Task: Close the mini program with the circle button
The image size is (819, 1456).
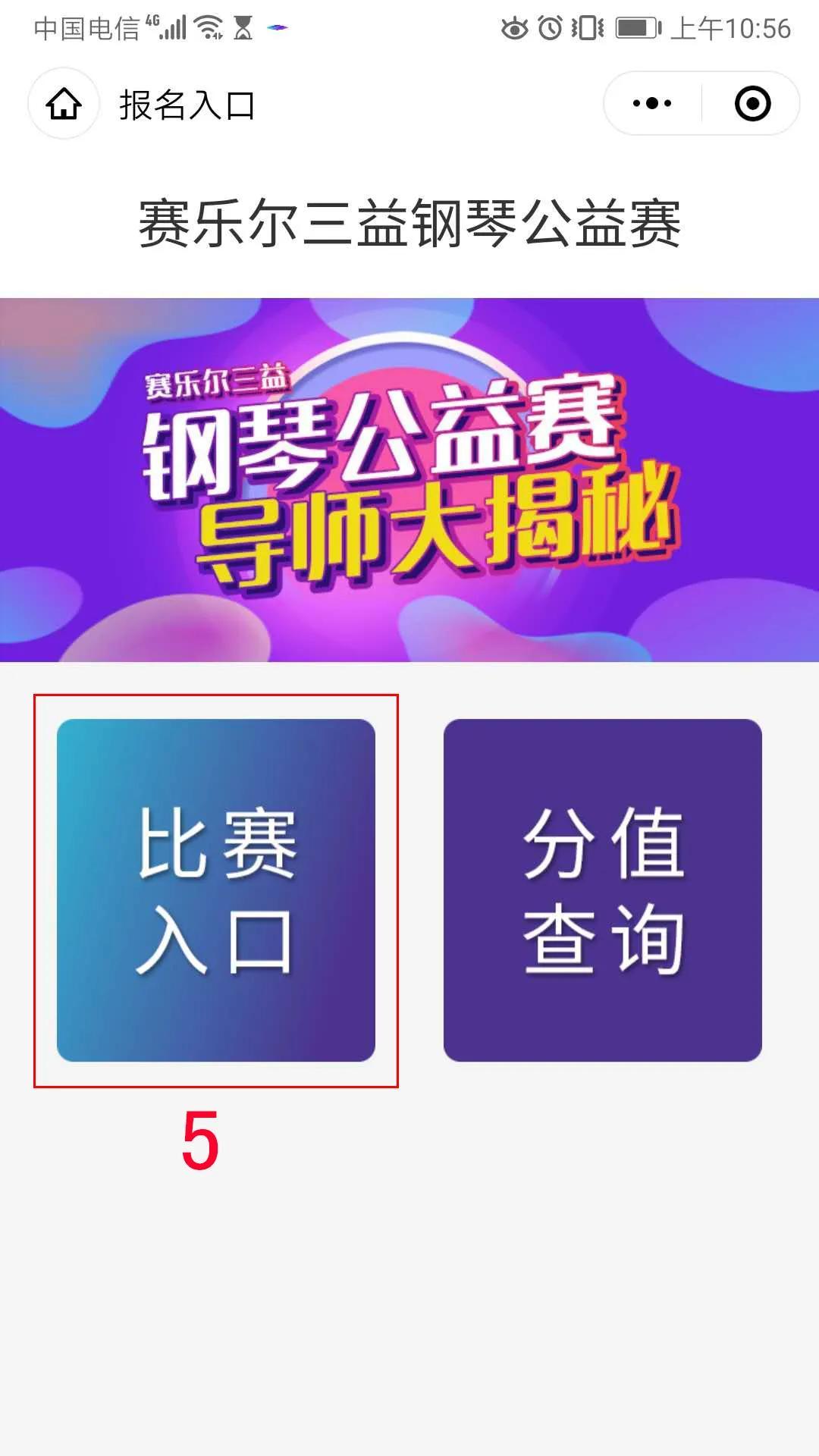Action: (752, 103)
